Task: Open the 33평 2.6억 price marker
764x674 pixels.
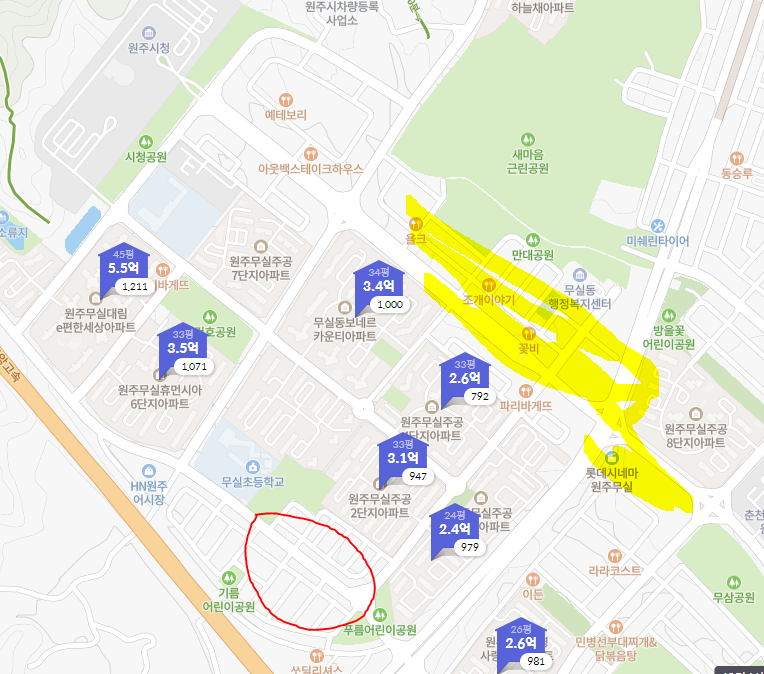Action: [465, 378]
